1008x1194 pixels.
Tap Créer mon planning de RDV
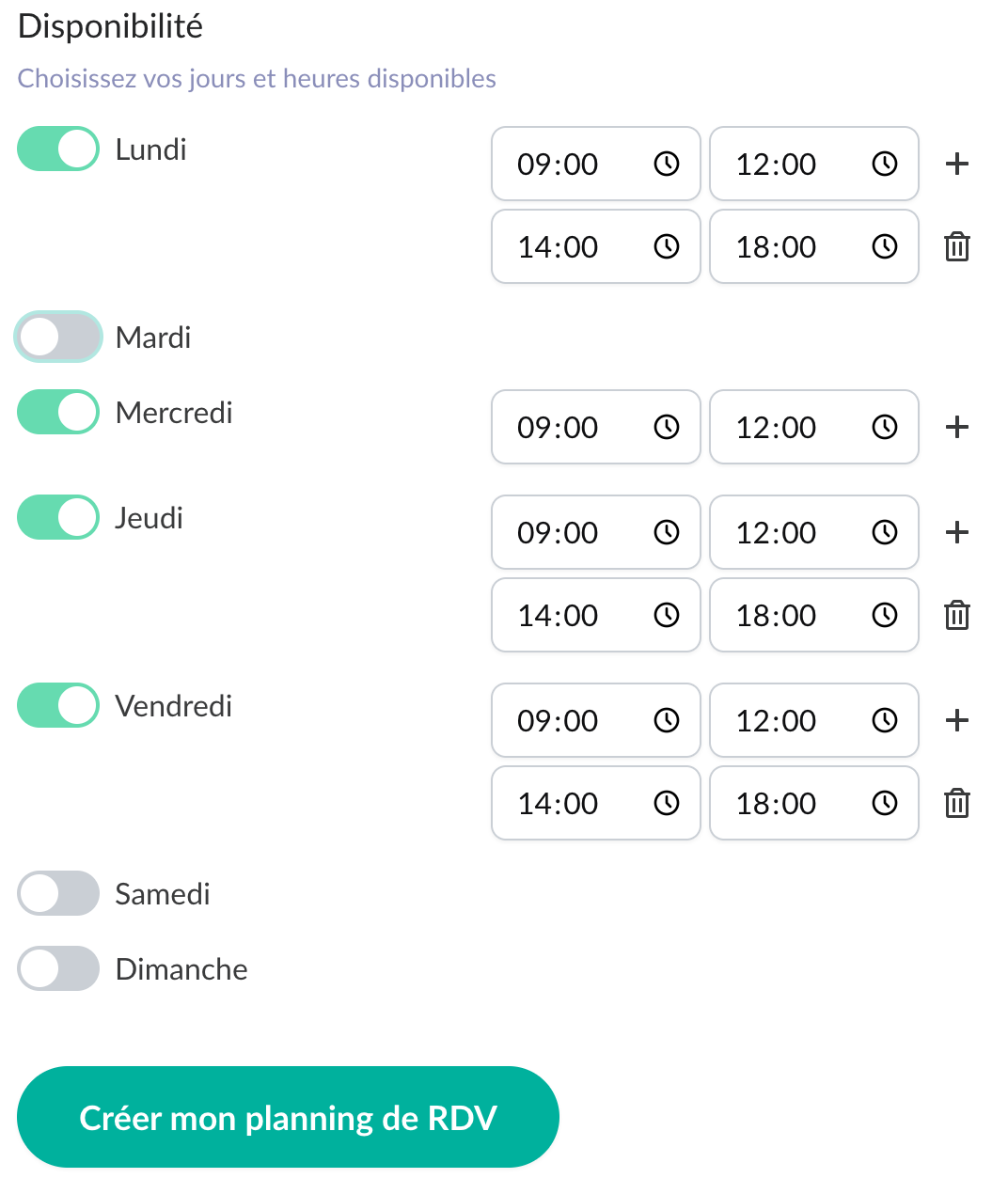click(288, 1117)
